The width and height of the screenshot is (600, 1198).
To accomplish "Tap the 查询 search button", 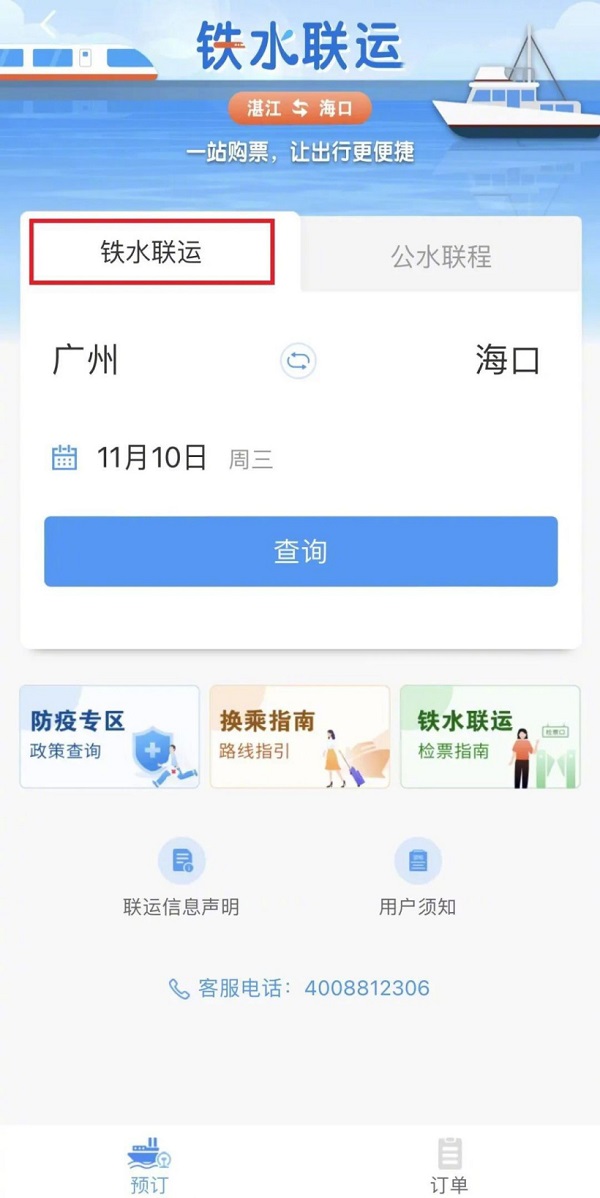I will 300,551.
